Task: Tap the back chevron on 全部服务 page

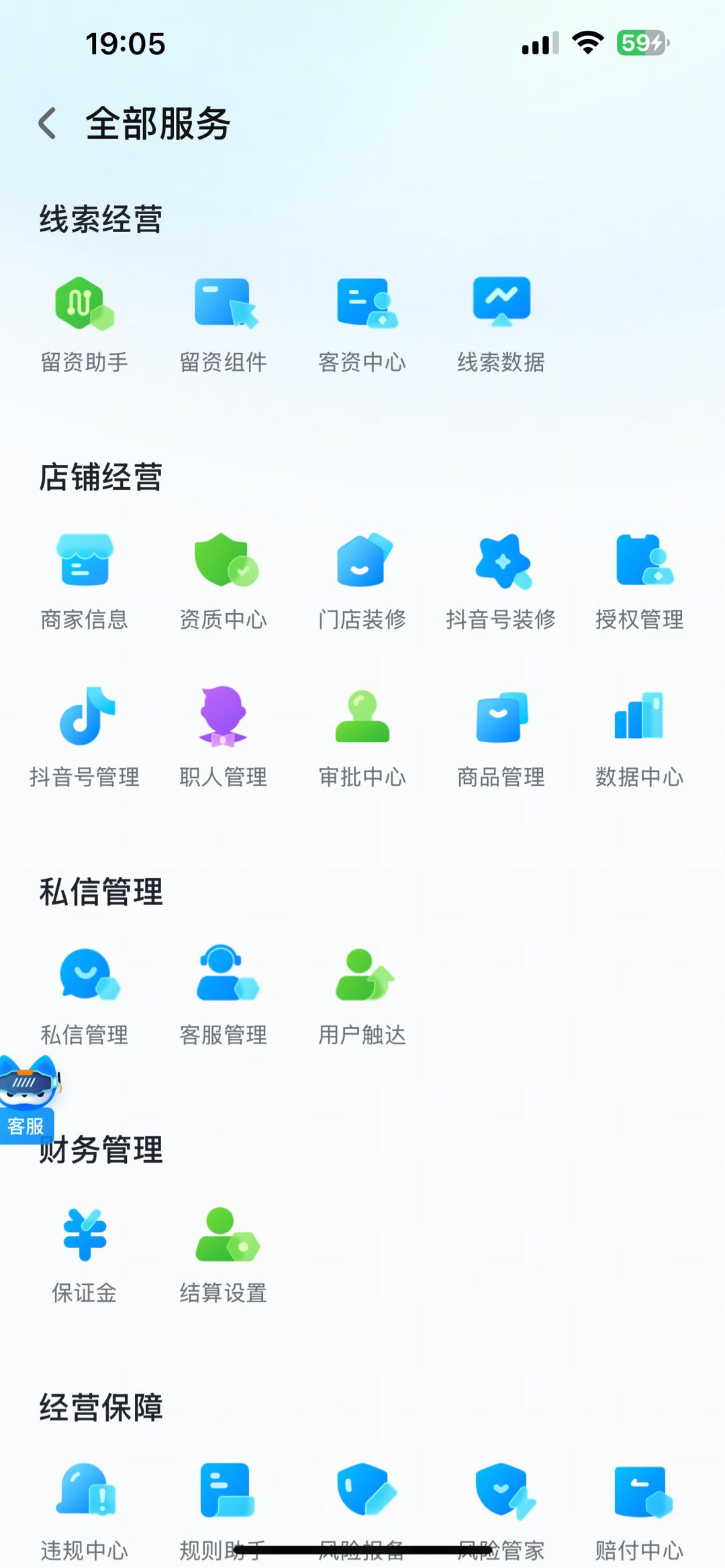Action: click(x=47, y=123)
